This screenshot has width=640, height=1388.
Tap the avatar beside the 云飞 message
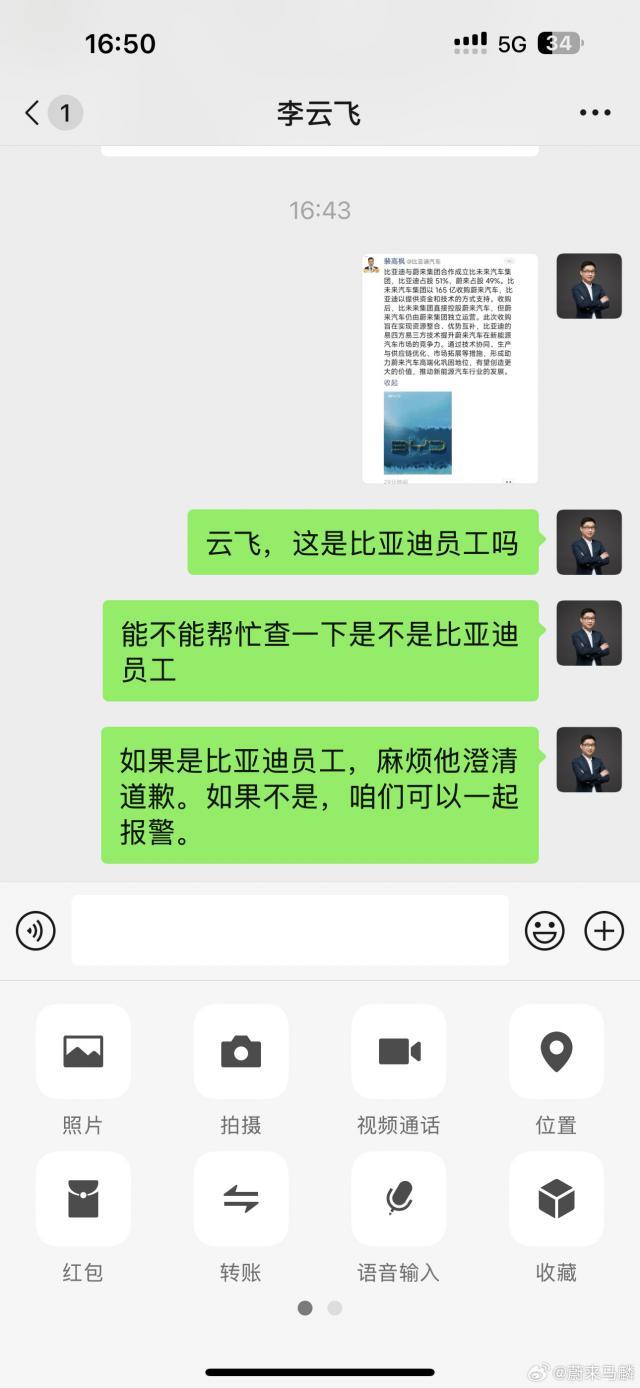[589, 542]
